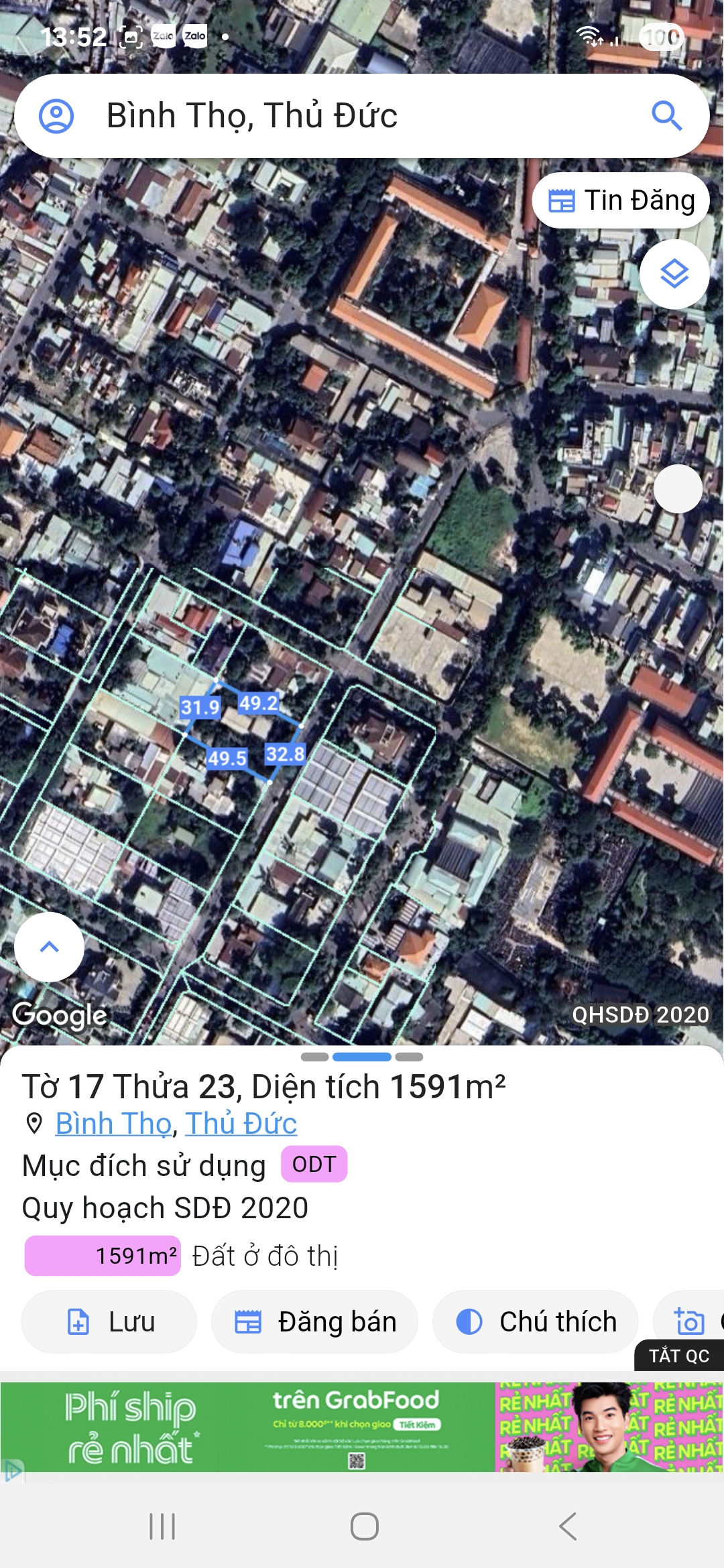The width and height of the screenshot is (724, 1568).
Task: Toggle the map legend with Chú thích
Action: tap(535, 1320)
